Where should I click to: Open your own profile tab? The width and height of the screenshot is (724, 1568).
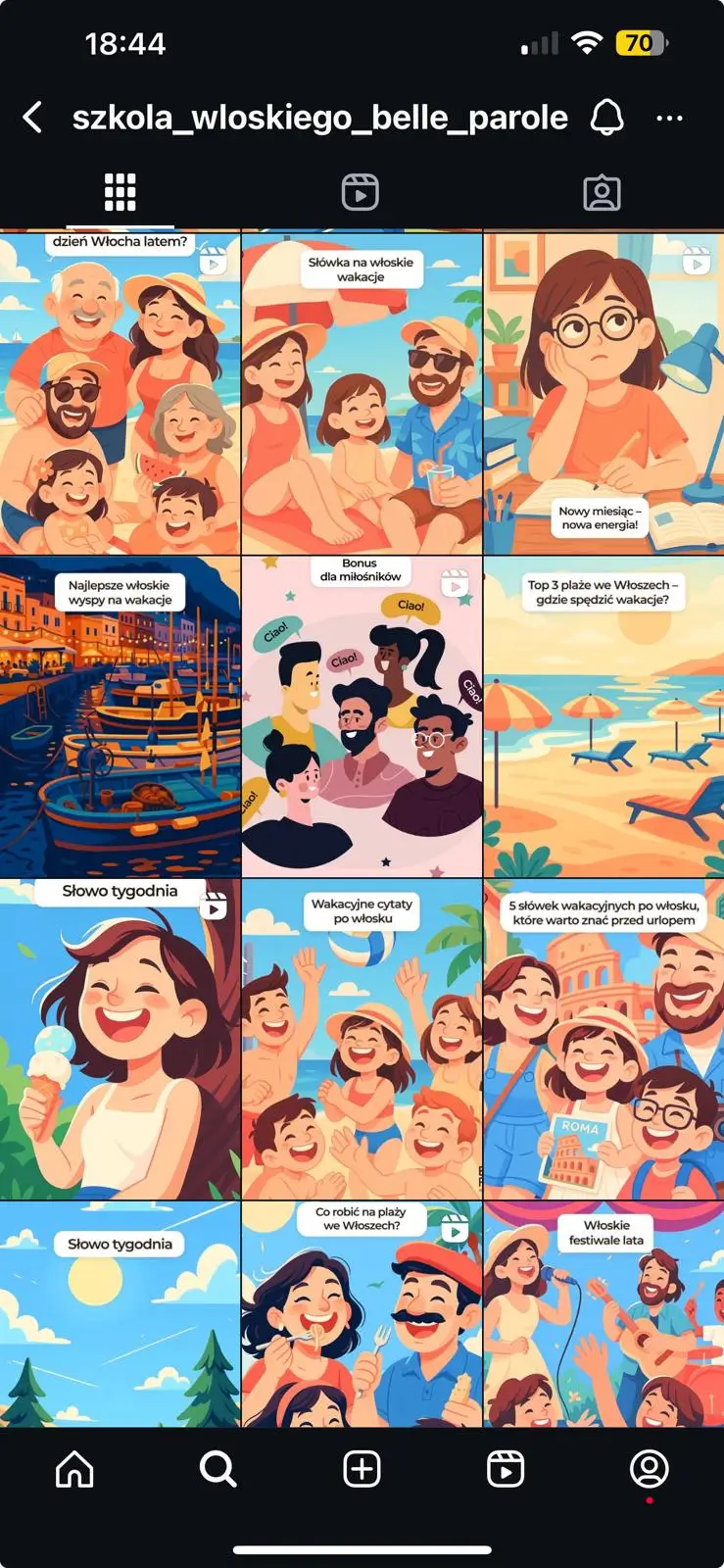(649, 1469)
